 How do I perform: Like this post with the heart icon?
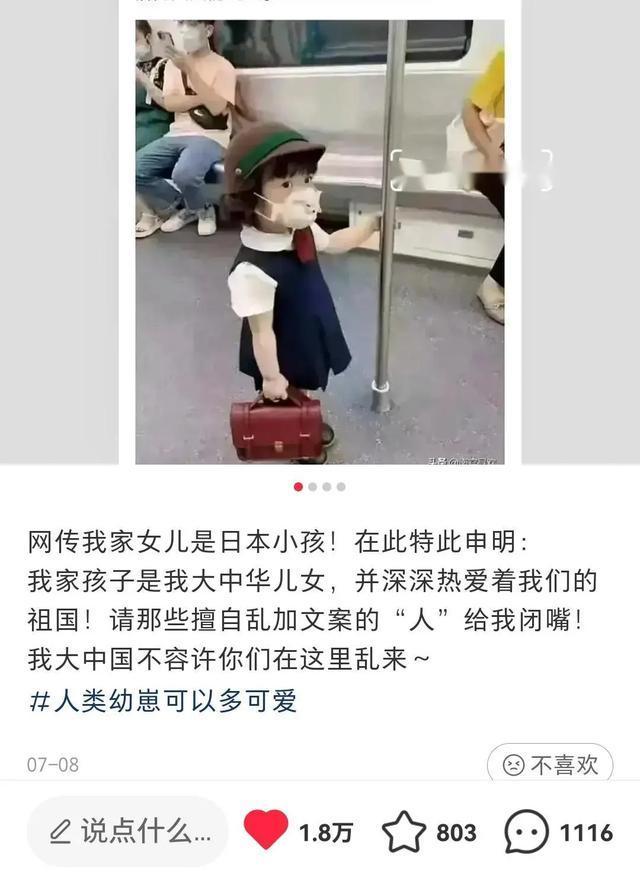tap(266, 831)
